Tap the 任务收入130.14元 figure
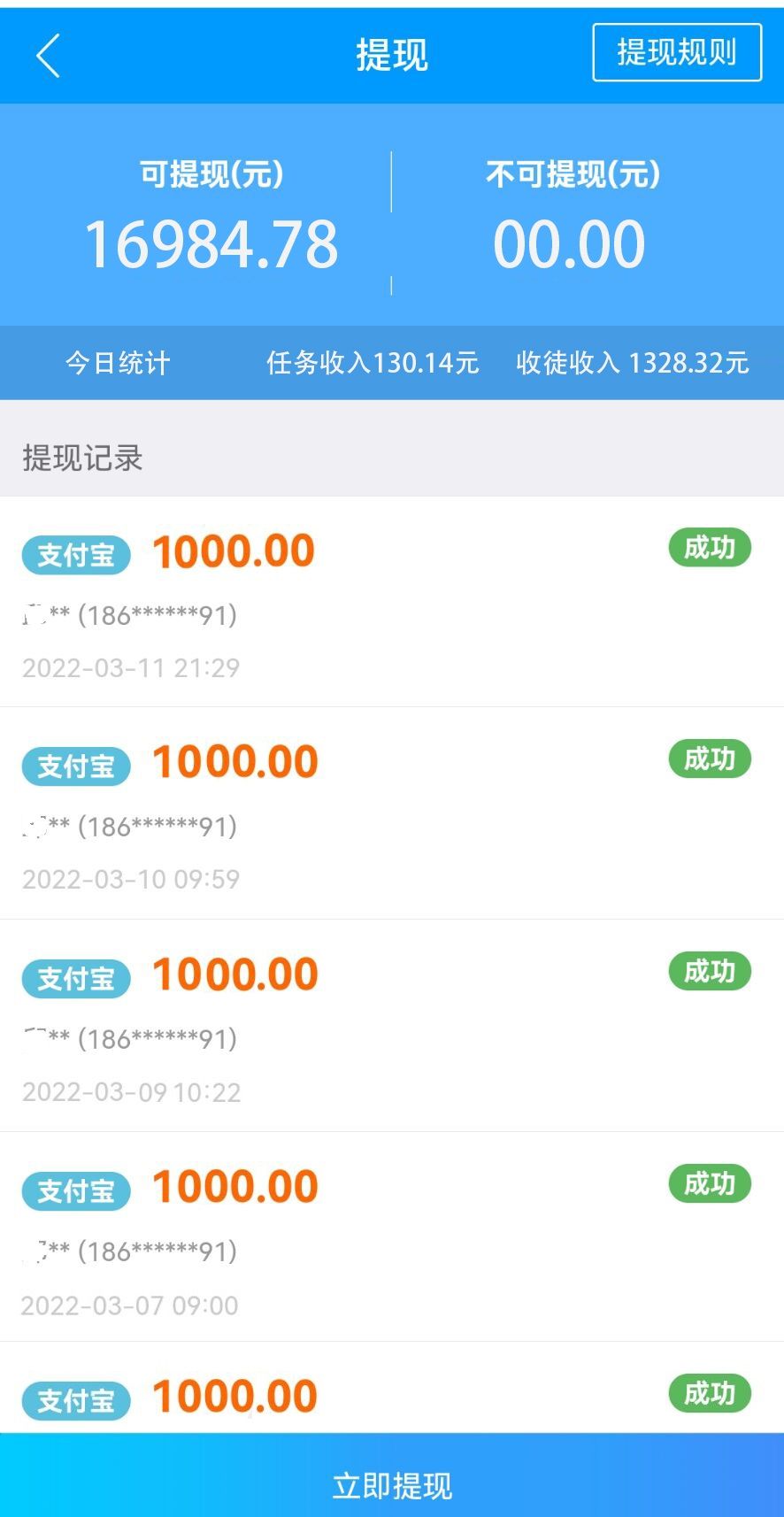784x1517 pixels. (373, 363)
